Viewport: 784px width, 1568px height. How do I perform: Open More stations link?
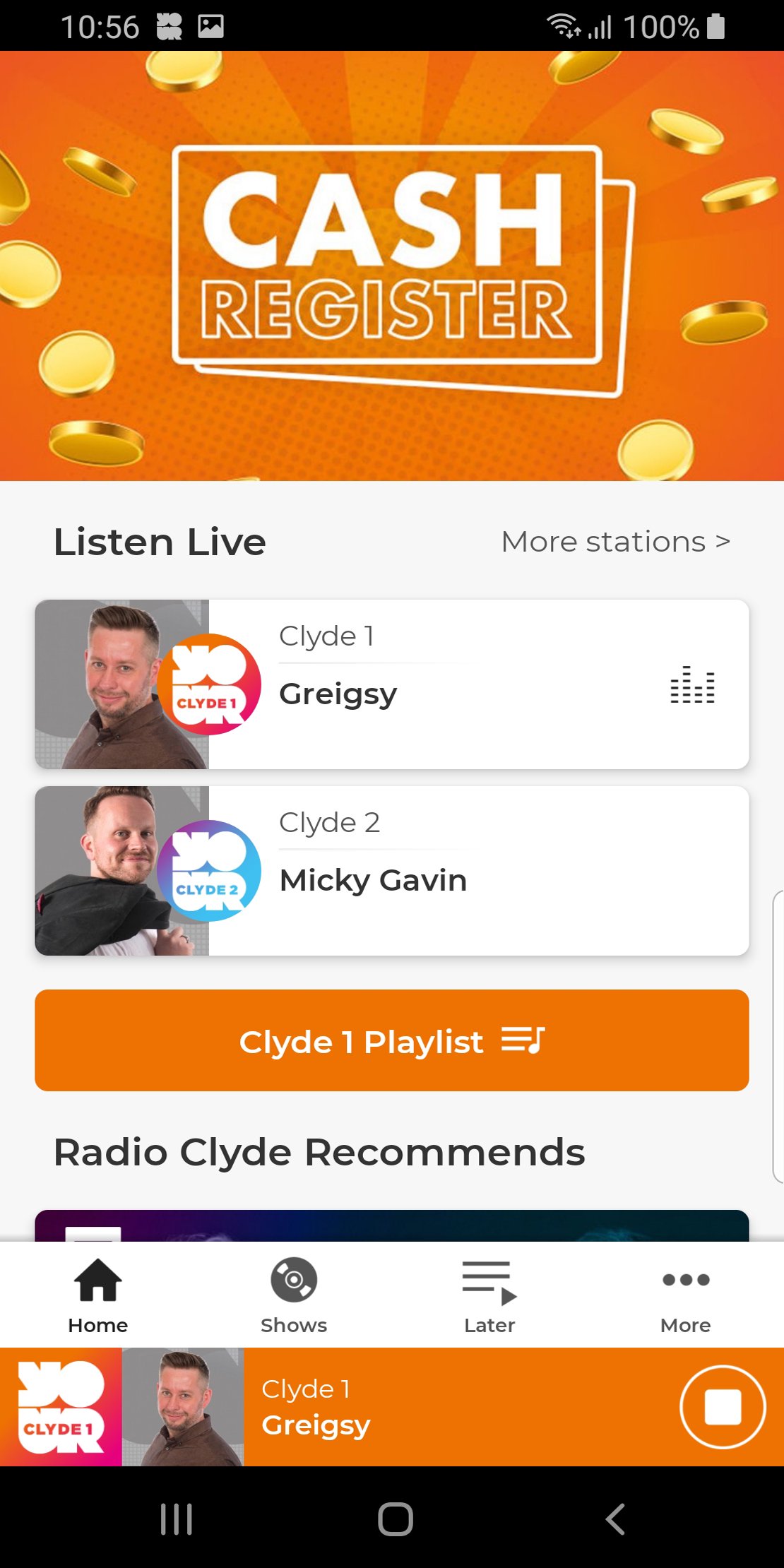pyautogui.click(x=615, y=542)
